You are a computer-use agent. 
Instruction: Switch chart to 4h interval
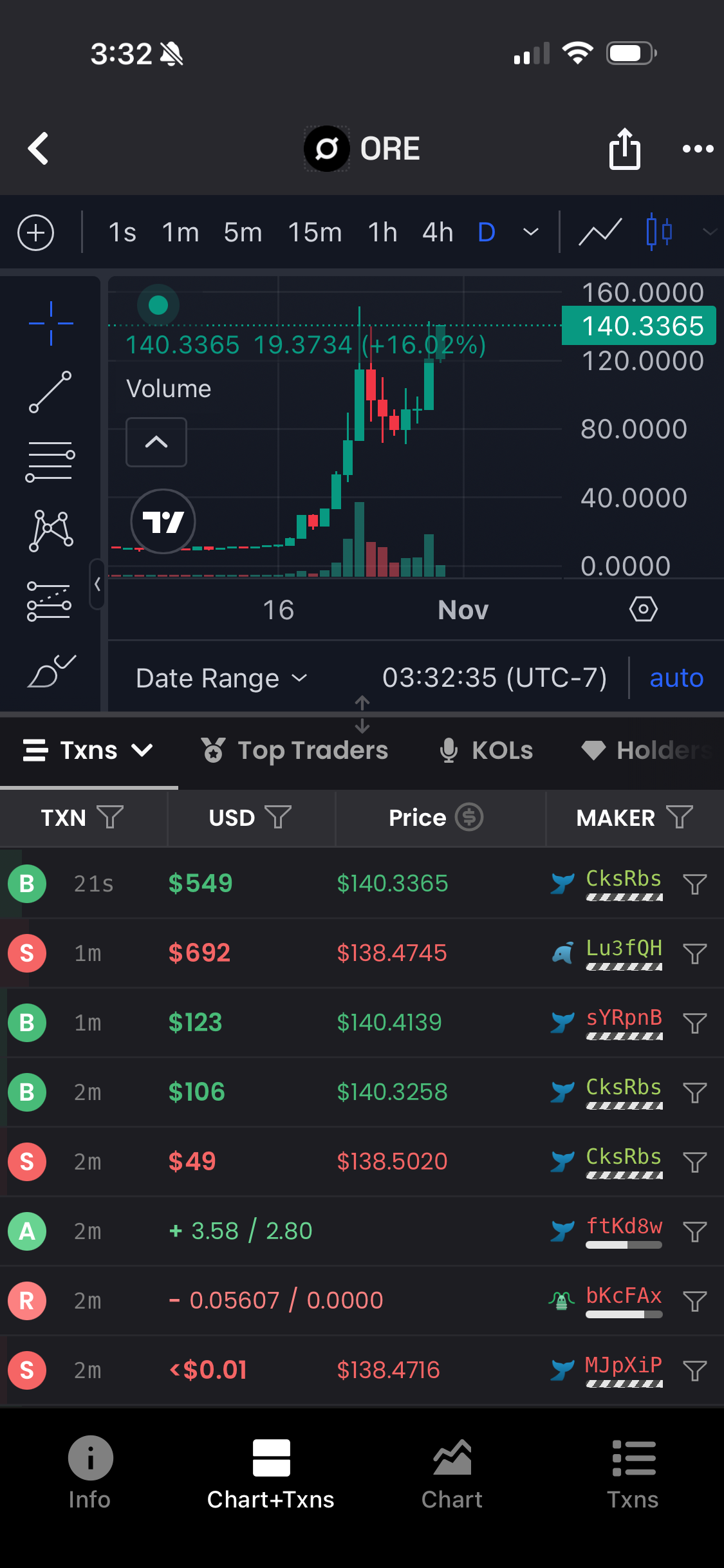438,232
